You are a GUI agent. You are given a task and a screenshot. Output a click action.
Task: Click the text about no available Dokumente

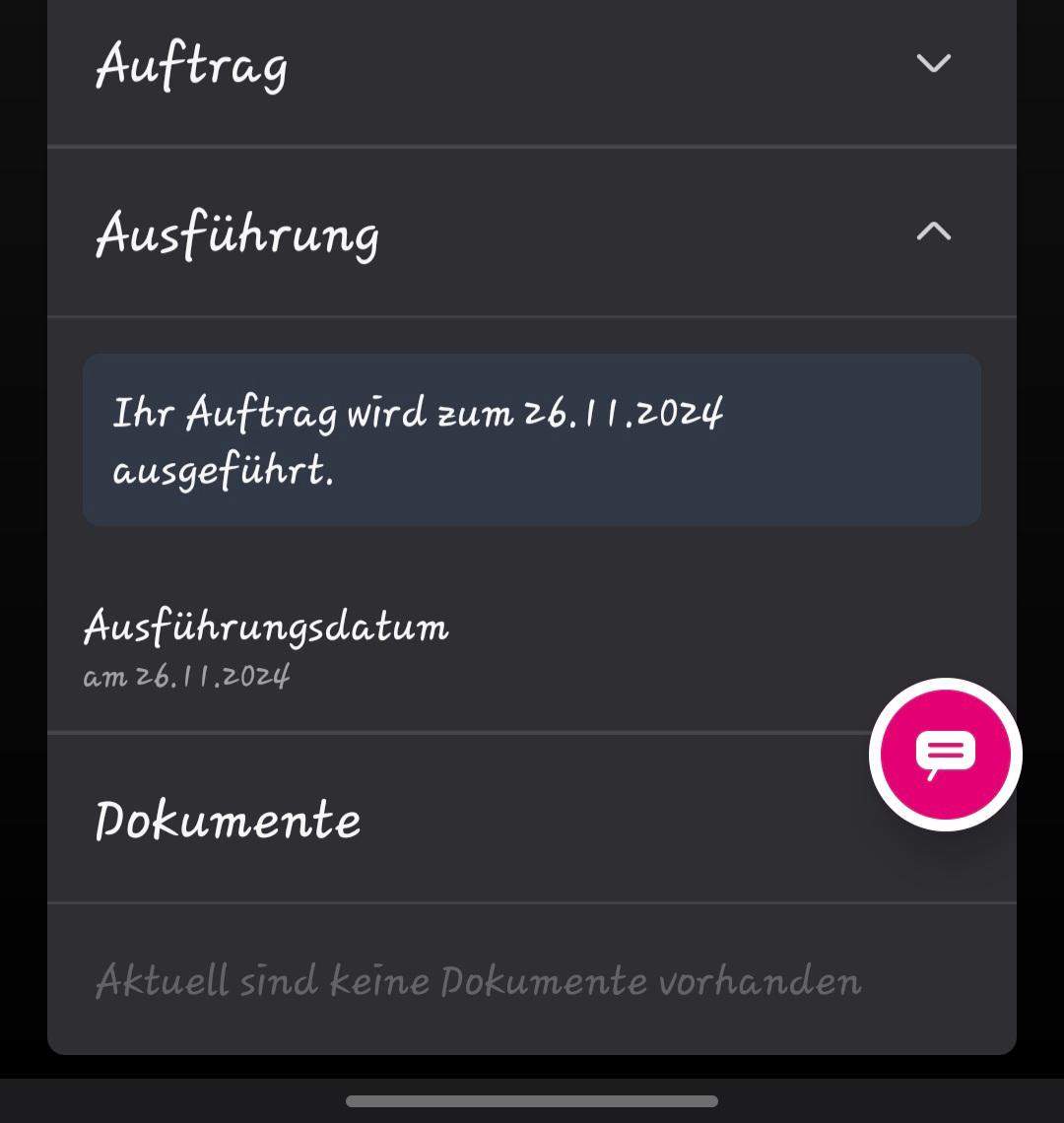[x=480, y=979]
